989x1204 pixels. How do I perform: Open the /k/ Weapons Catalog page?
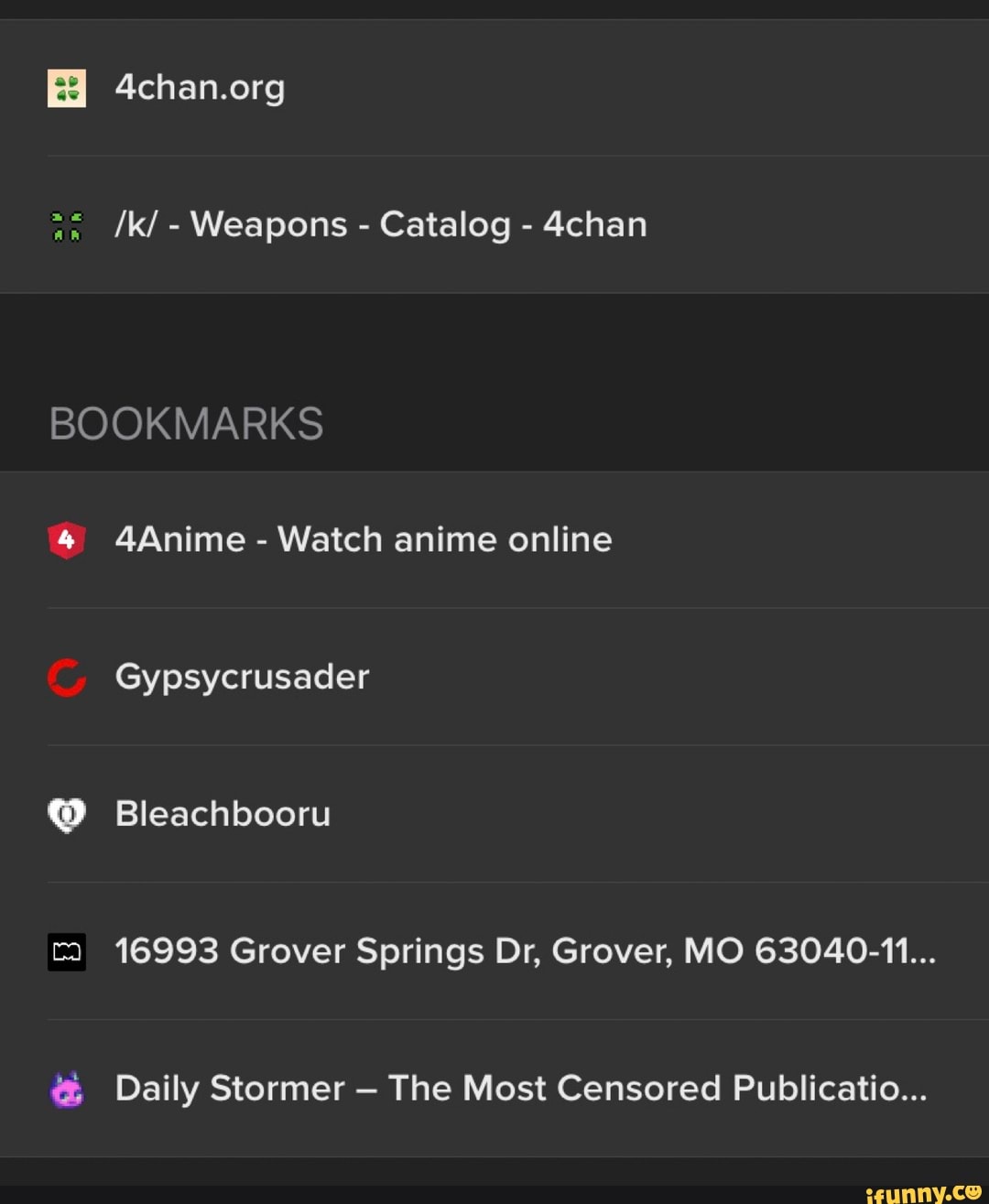tap(380, 224)
